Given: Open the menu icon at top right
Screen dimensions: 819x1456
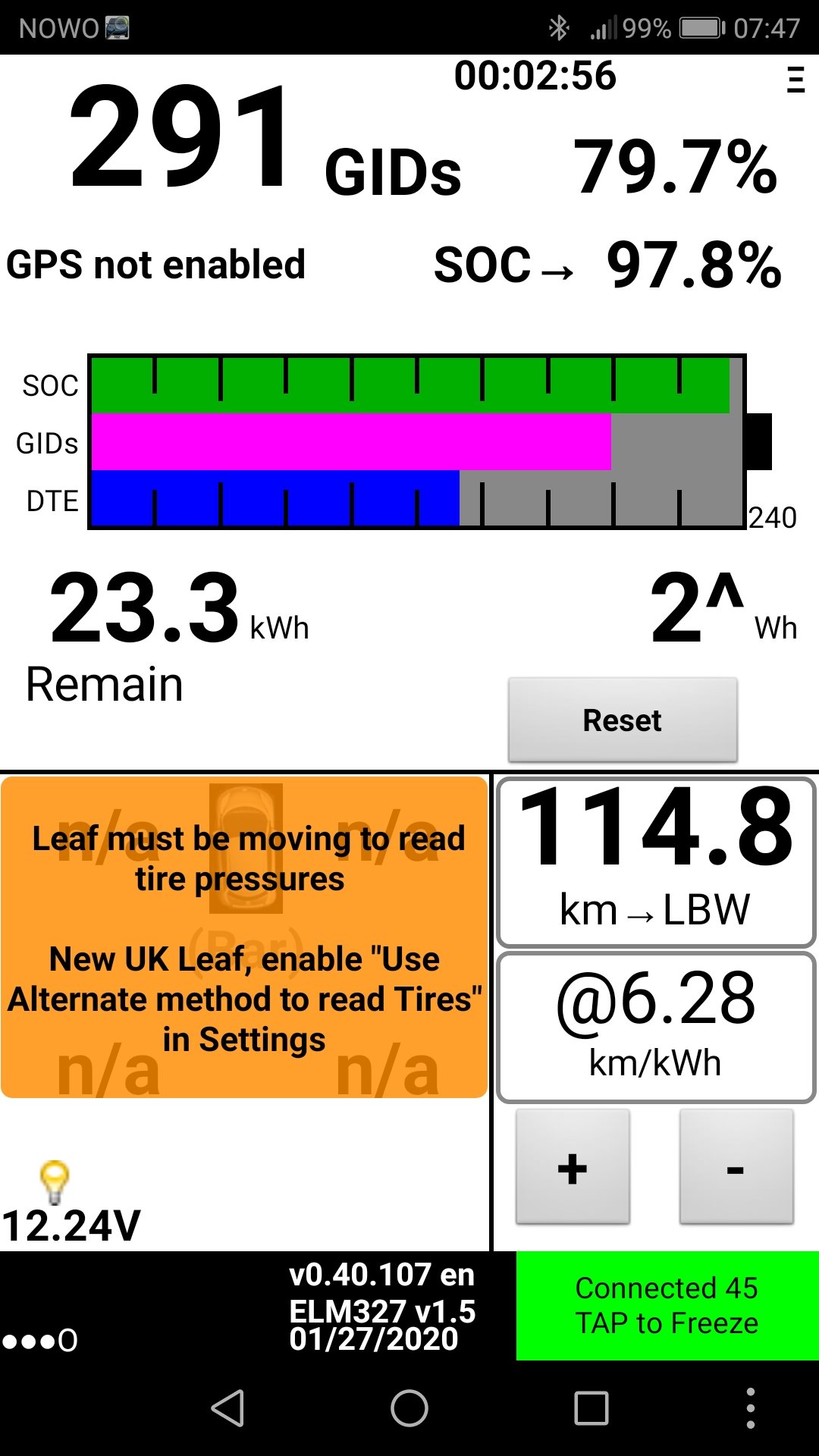Looking at the screenshot, I should 795,80.
